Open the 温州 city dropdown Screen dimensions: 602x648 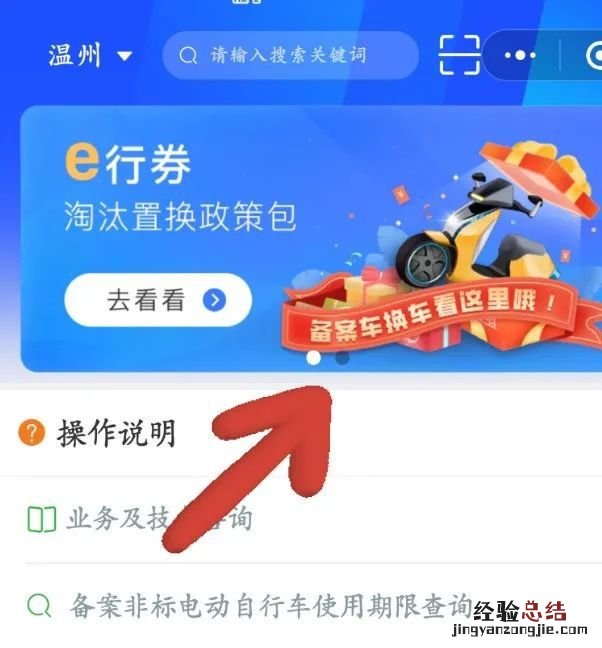coord(91,55)
